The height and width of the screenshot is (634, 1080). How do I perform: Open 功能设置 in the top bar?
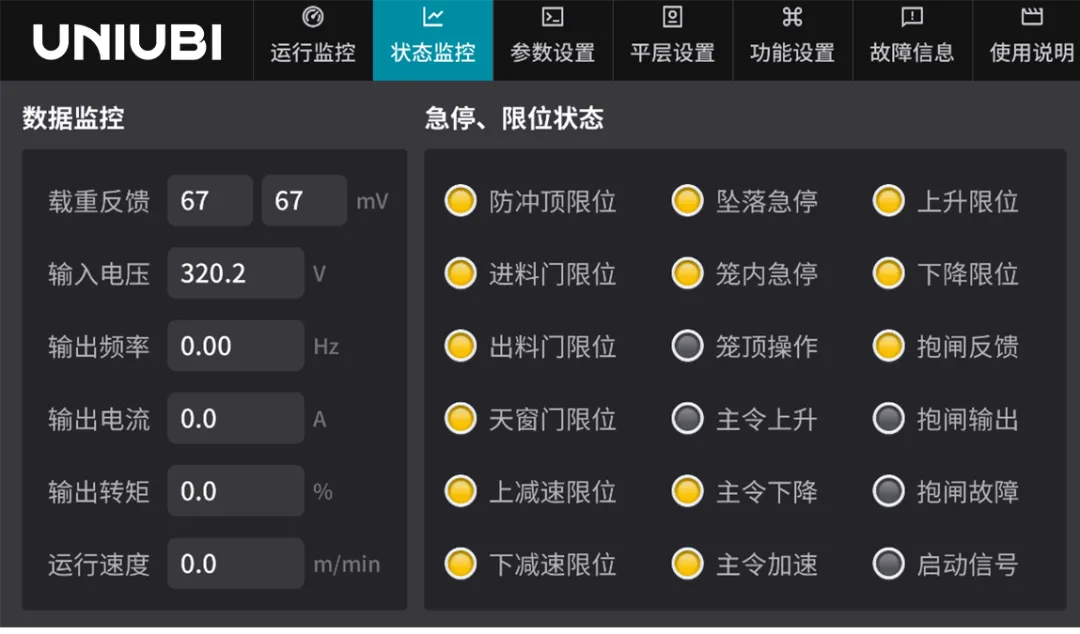point(792,40)
